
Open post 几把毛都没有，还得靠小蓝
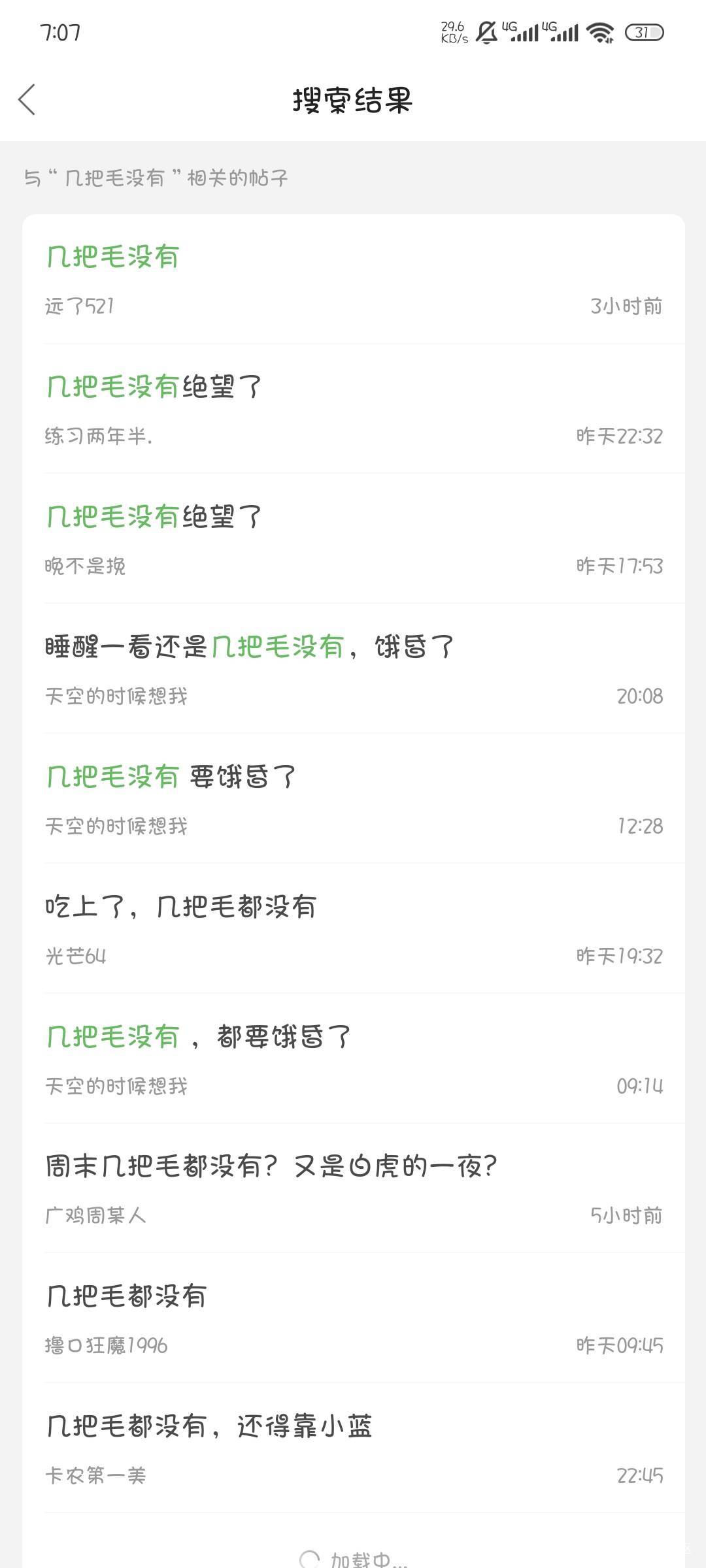tap(353, 1449)
